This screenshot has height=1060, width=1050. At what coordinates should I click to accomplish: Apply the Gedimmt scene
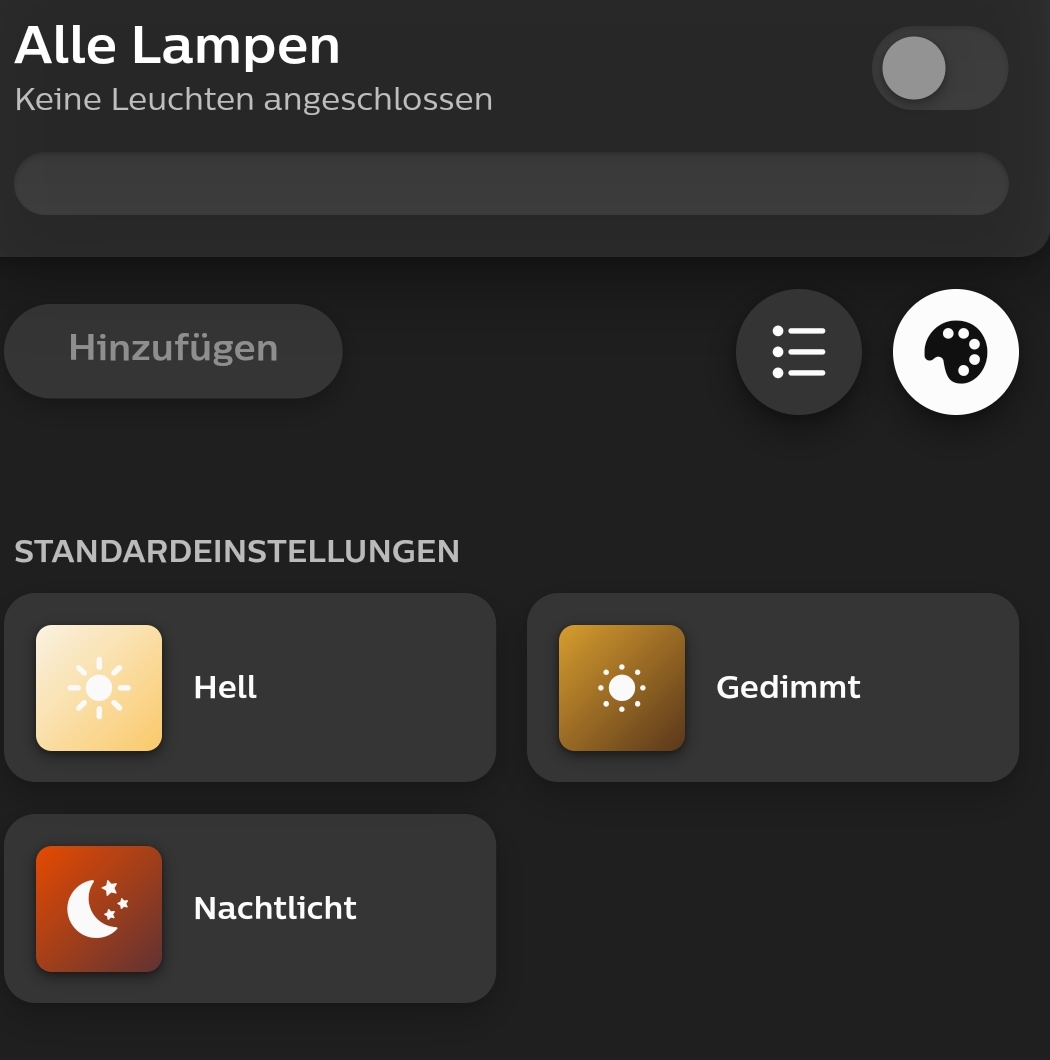click(x=772, y=688)
